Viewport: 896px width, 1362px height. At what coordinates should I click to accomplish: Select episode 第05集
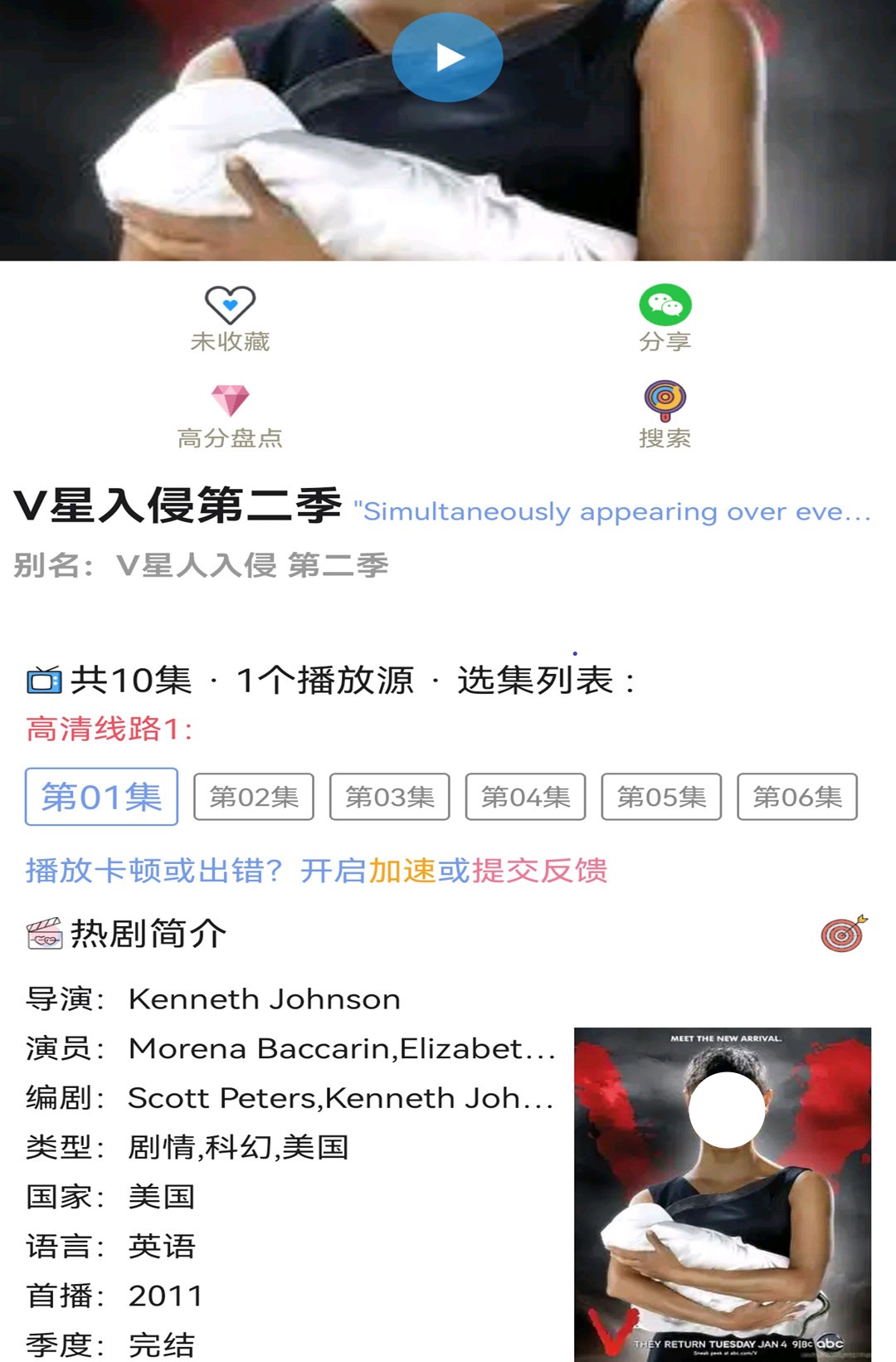point(661,797)
